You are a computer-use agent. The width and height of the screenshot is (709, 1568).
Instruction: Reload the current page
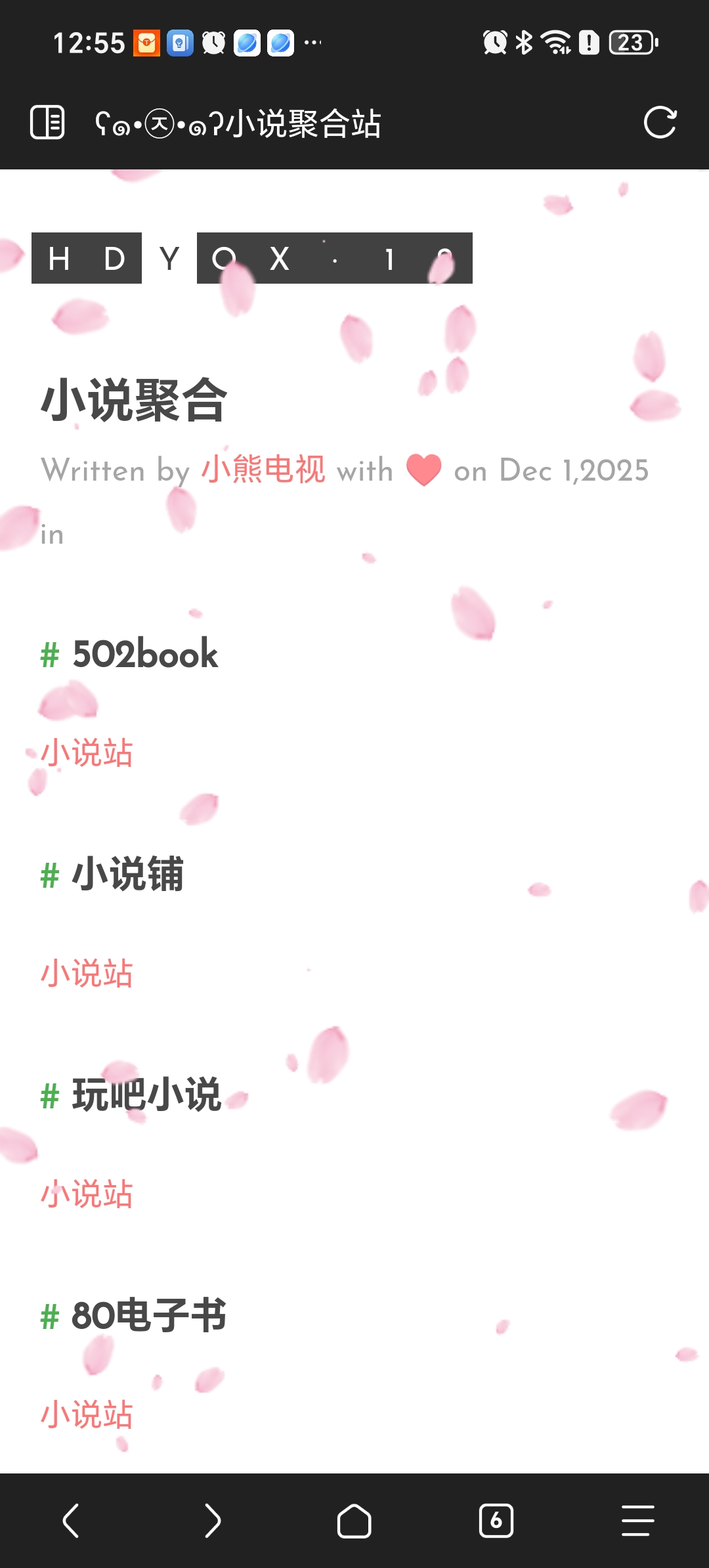(660, 122)
